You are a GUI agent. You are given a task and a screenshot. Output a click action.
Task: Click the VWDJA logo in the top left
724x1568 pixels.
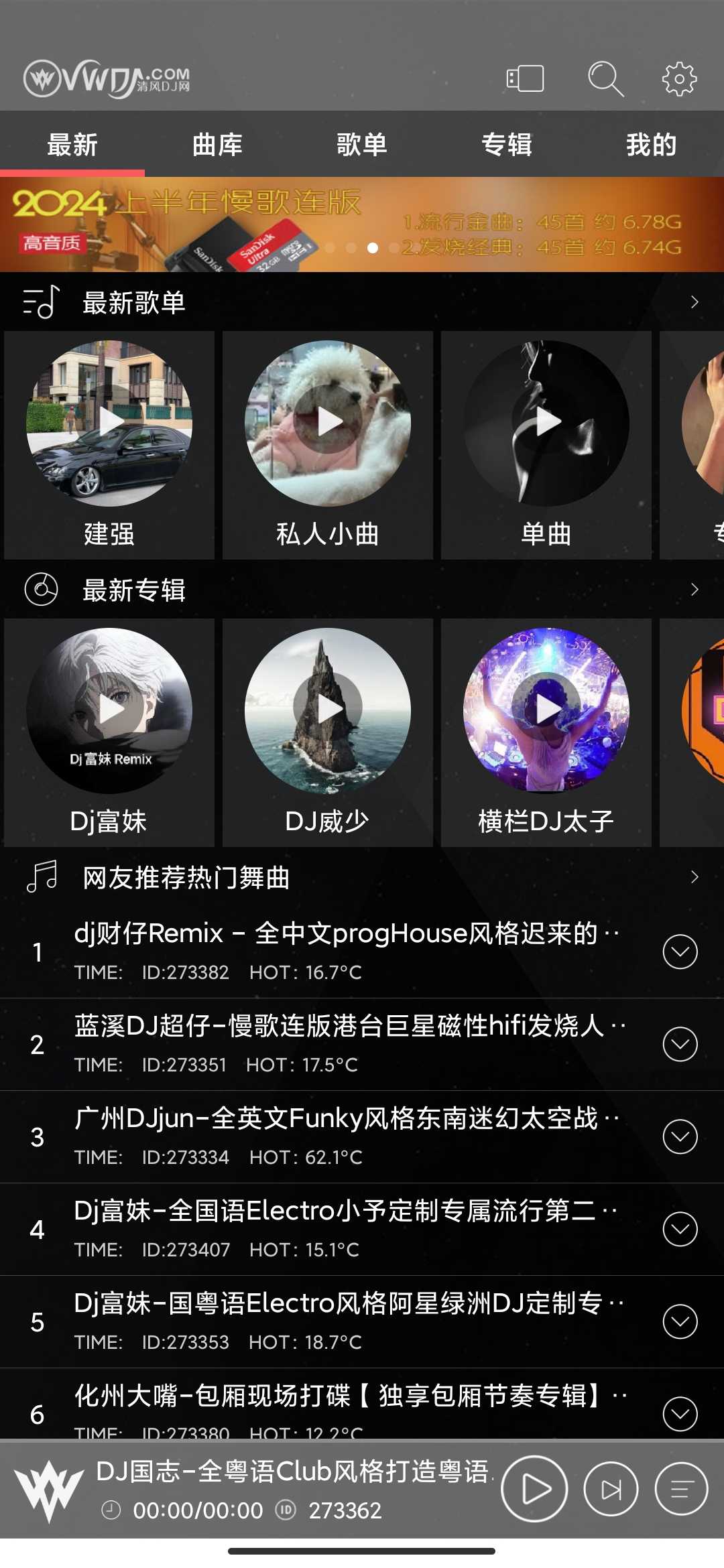click(107, 78)
